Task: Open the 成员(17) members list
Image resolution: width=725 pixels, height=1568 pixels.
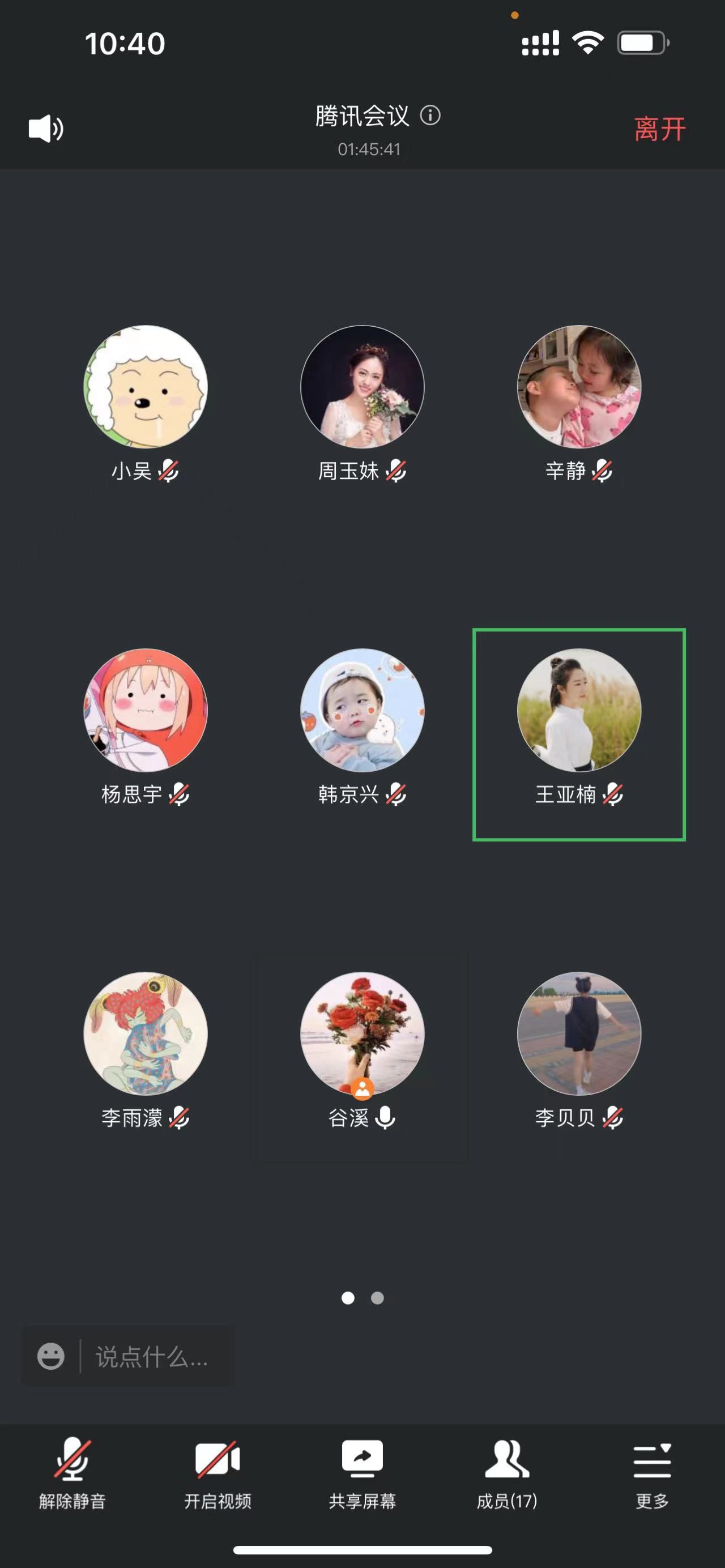Action: tap(506, 1473)
